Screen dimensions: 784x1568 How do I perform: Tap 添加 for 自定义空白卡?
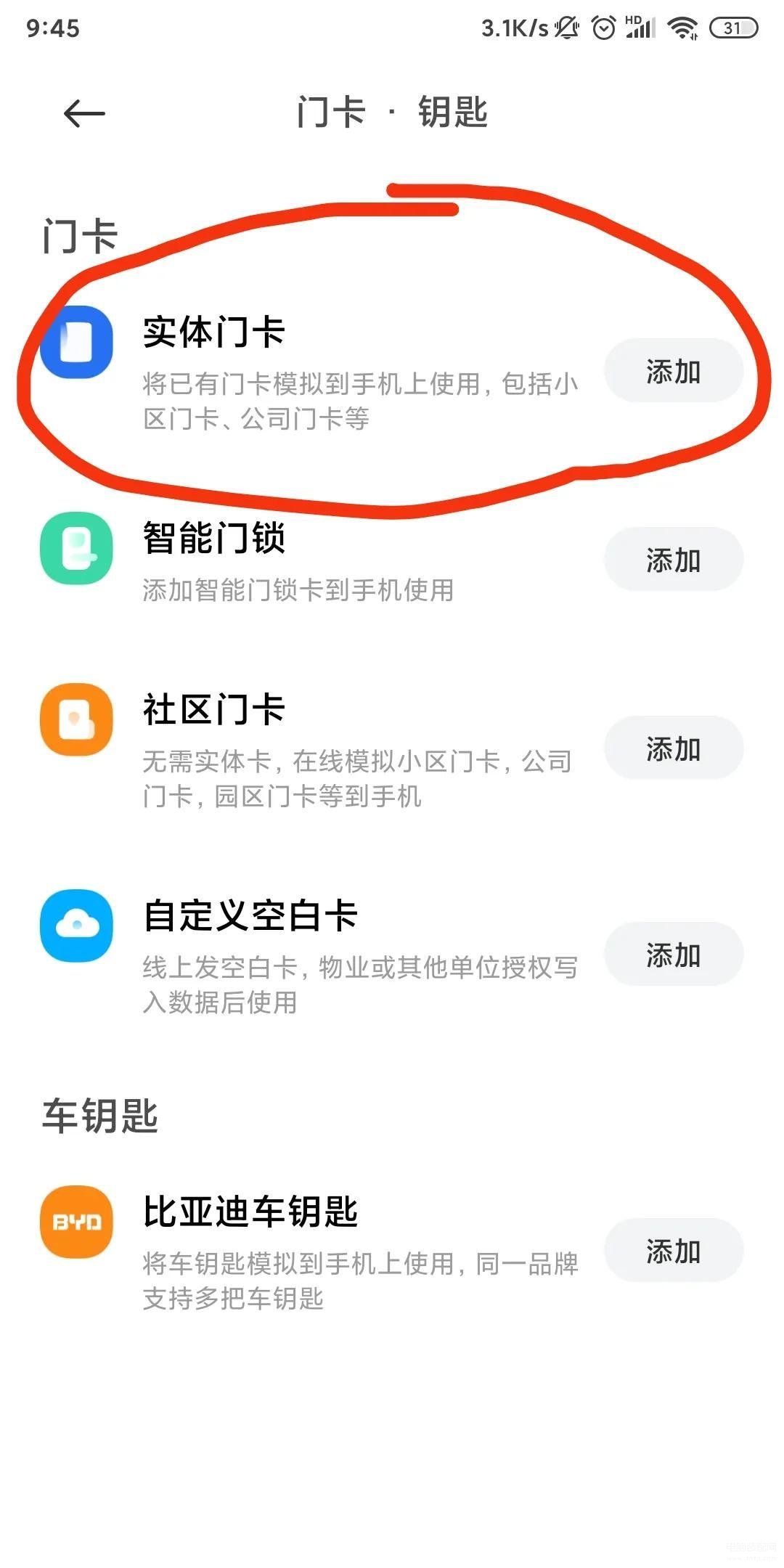pyautogui.click(x=673, y=955)
